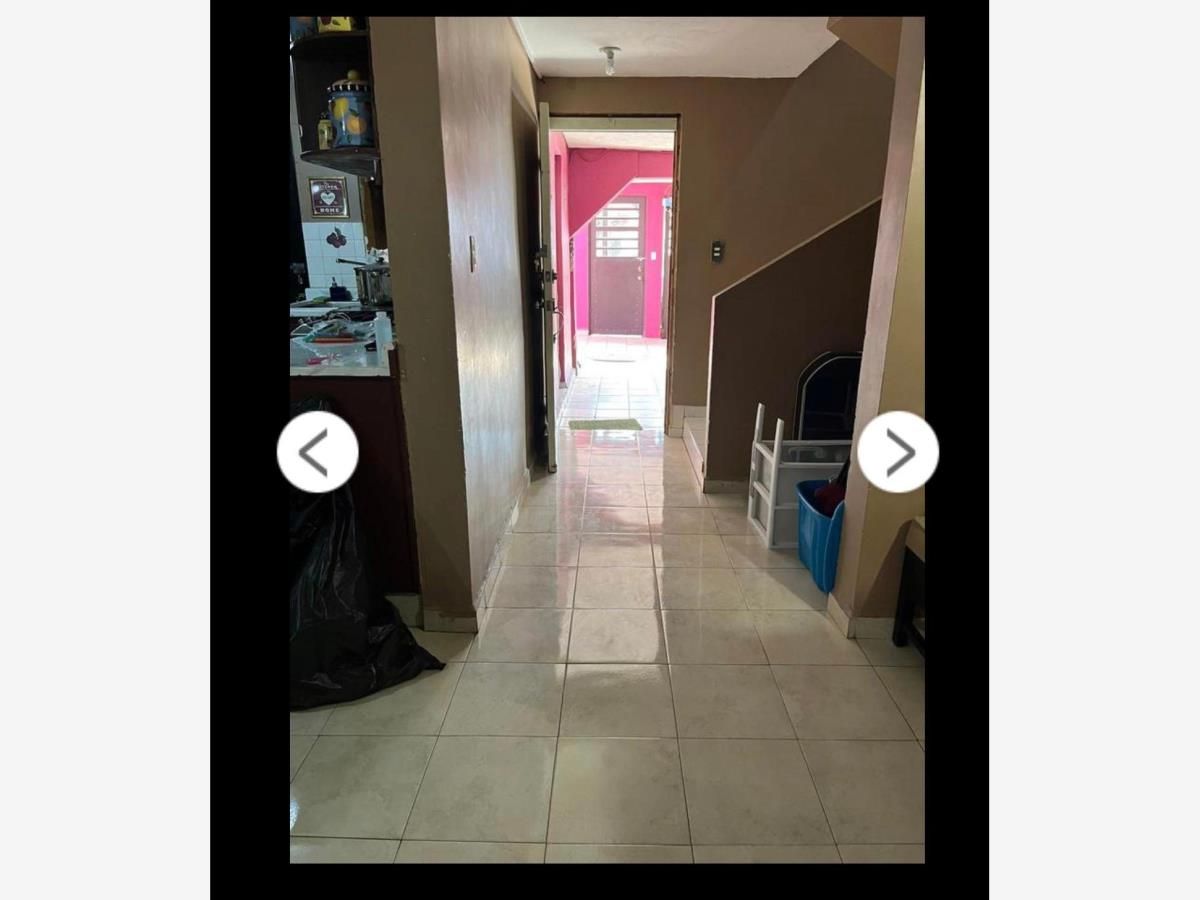
Task: Go to the previous photo
Action: pyautogui.click(x=317, y=452)
